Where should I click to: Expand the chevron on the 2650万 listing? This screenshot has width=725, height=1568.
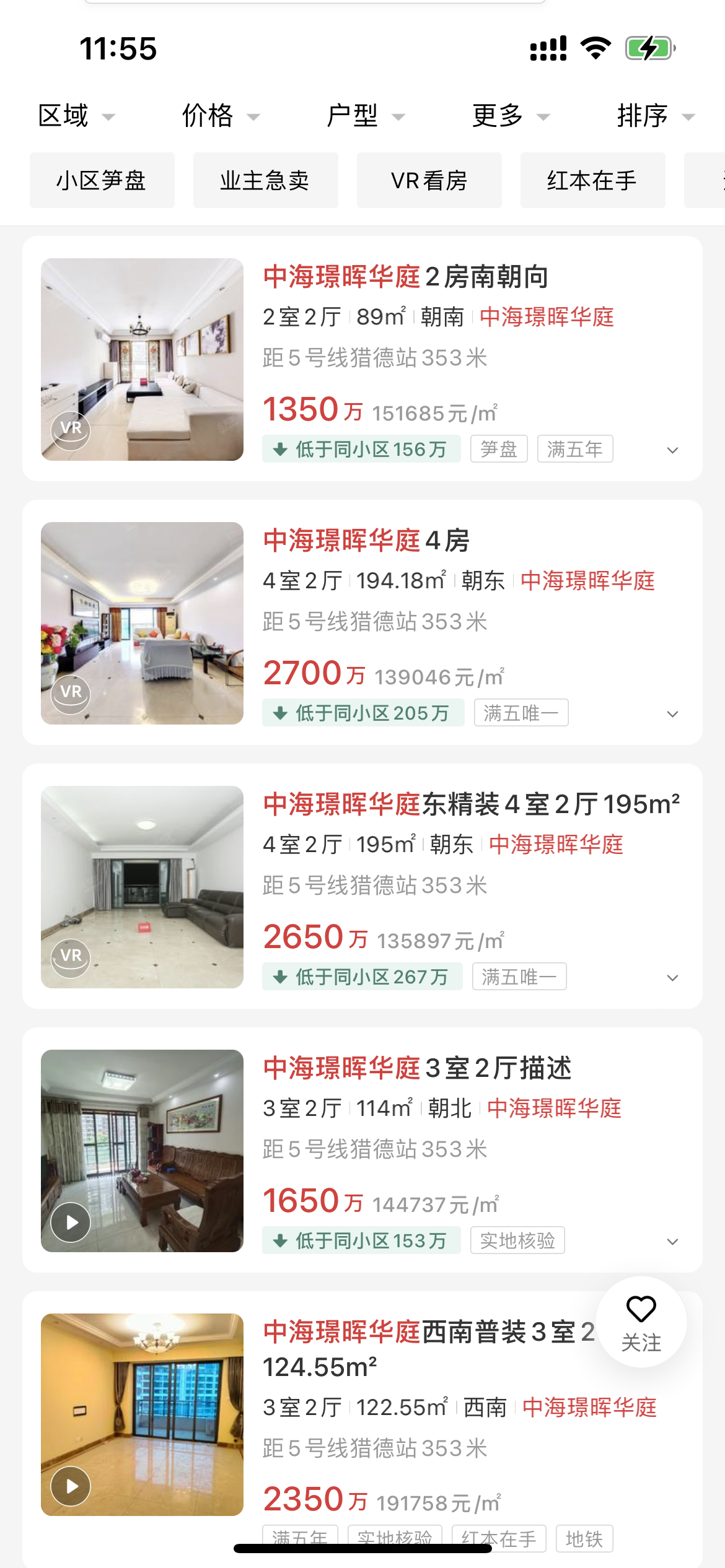(x=672, y=978)
